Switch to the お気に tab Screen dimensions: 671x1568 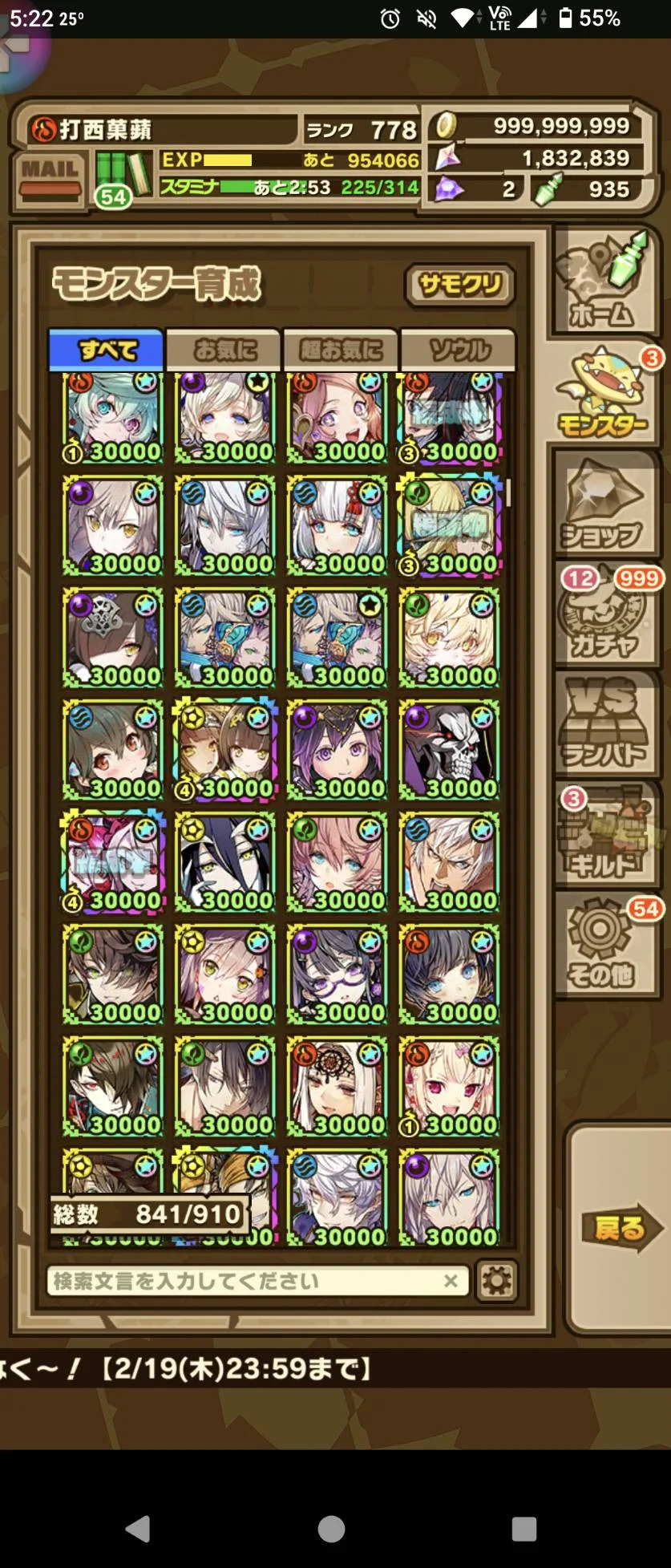[224, 350]
